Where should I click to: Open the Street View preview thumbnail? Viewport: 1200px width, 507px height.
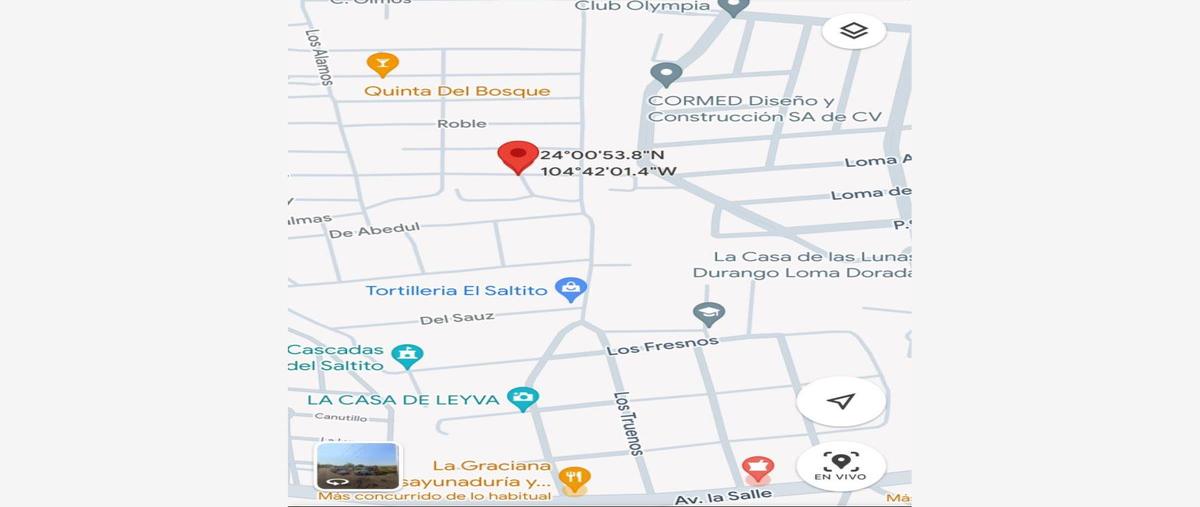(x=357, y=466)
